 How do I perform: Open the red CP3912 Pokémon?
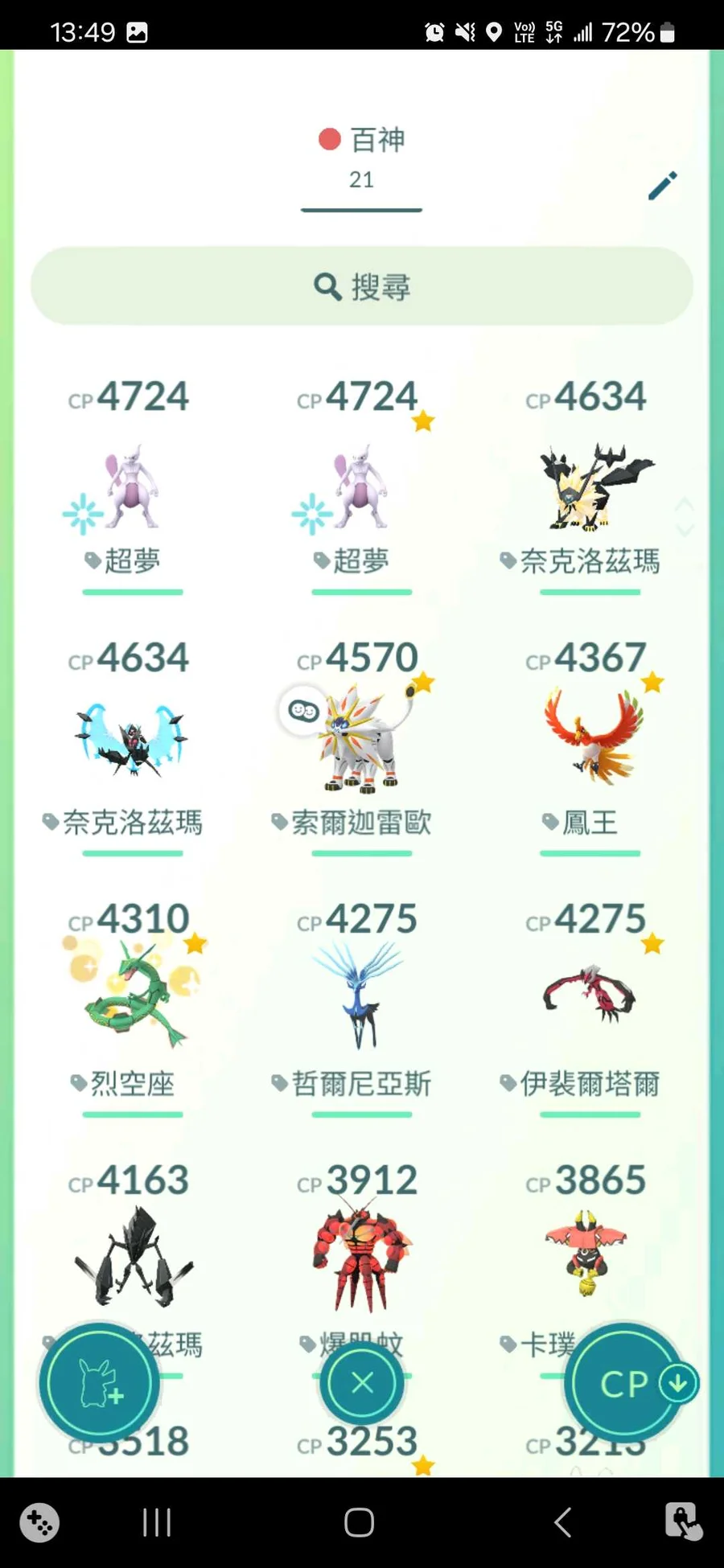point(361,1254)
